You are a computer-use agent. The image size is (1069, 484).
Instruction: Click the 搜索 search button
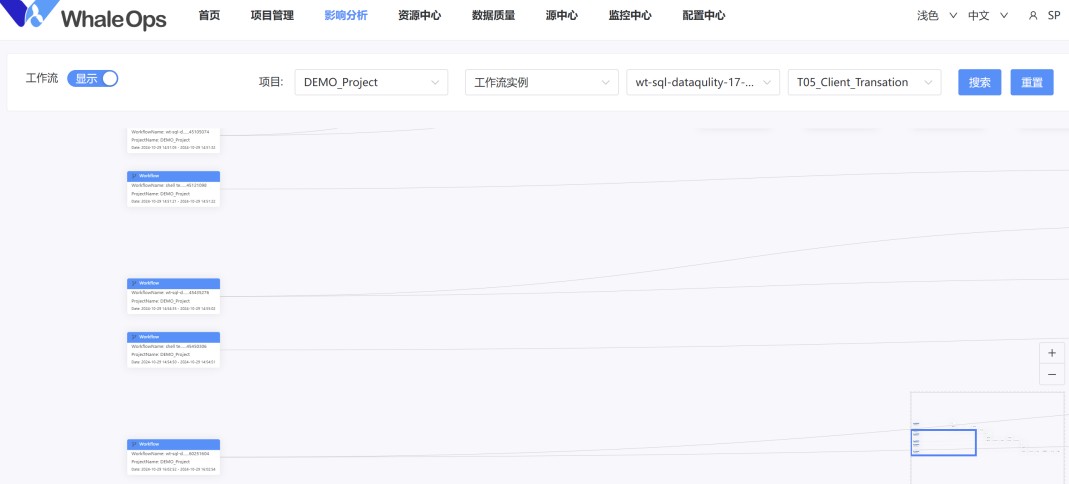click(x=979, y=82)
